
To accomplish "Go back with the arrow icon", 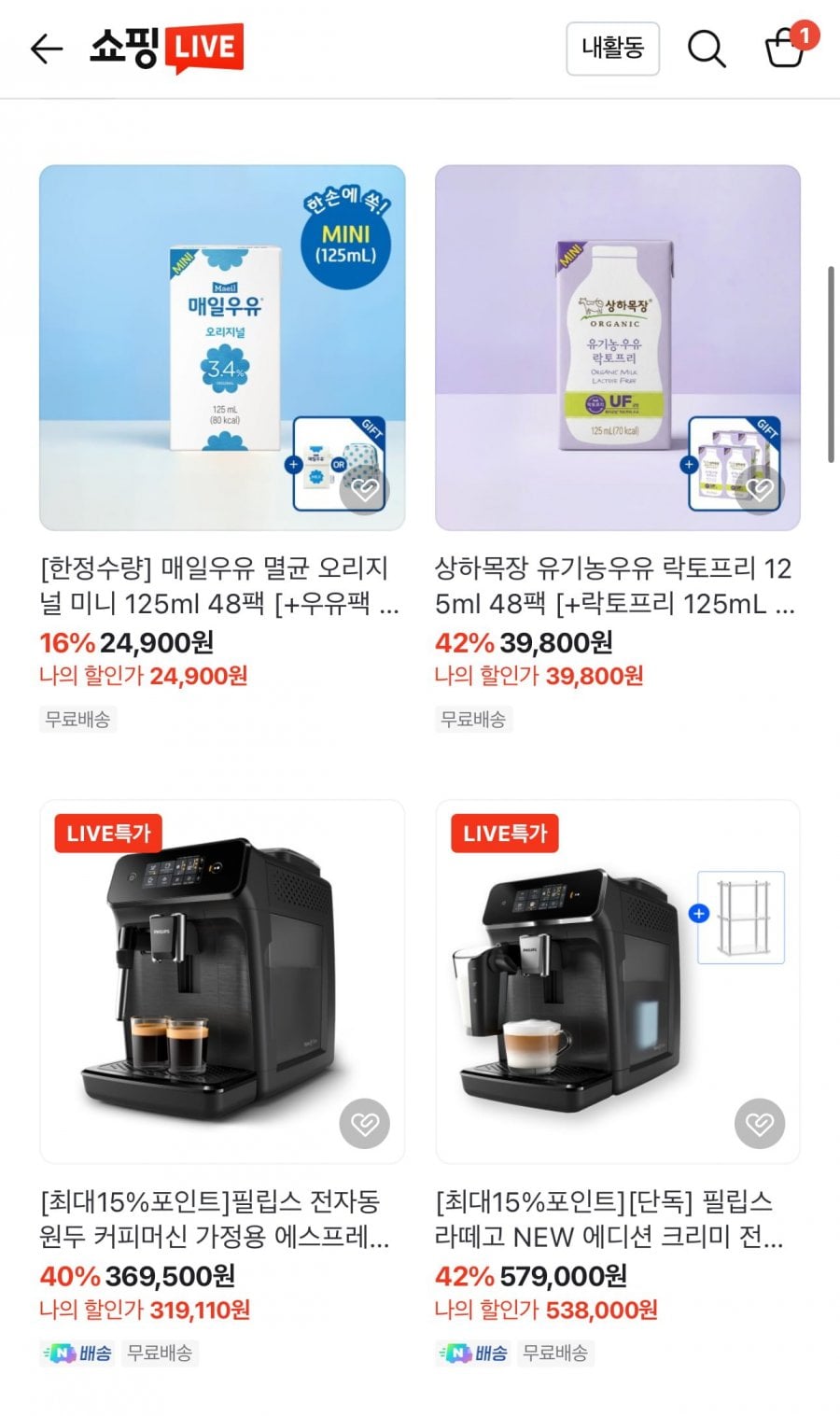I will (x=46, y=49).
